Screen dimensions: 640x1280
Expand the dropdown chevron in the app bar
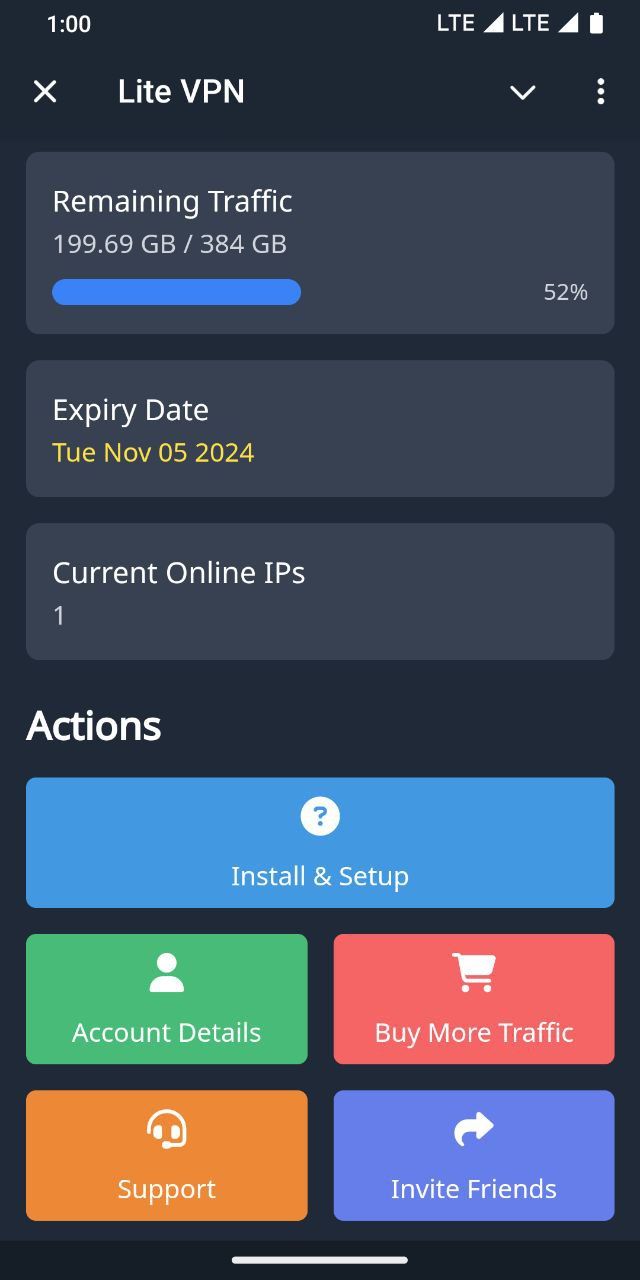click(x=522, y=92)
